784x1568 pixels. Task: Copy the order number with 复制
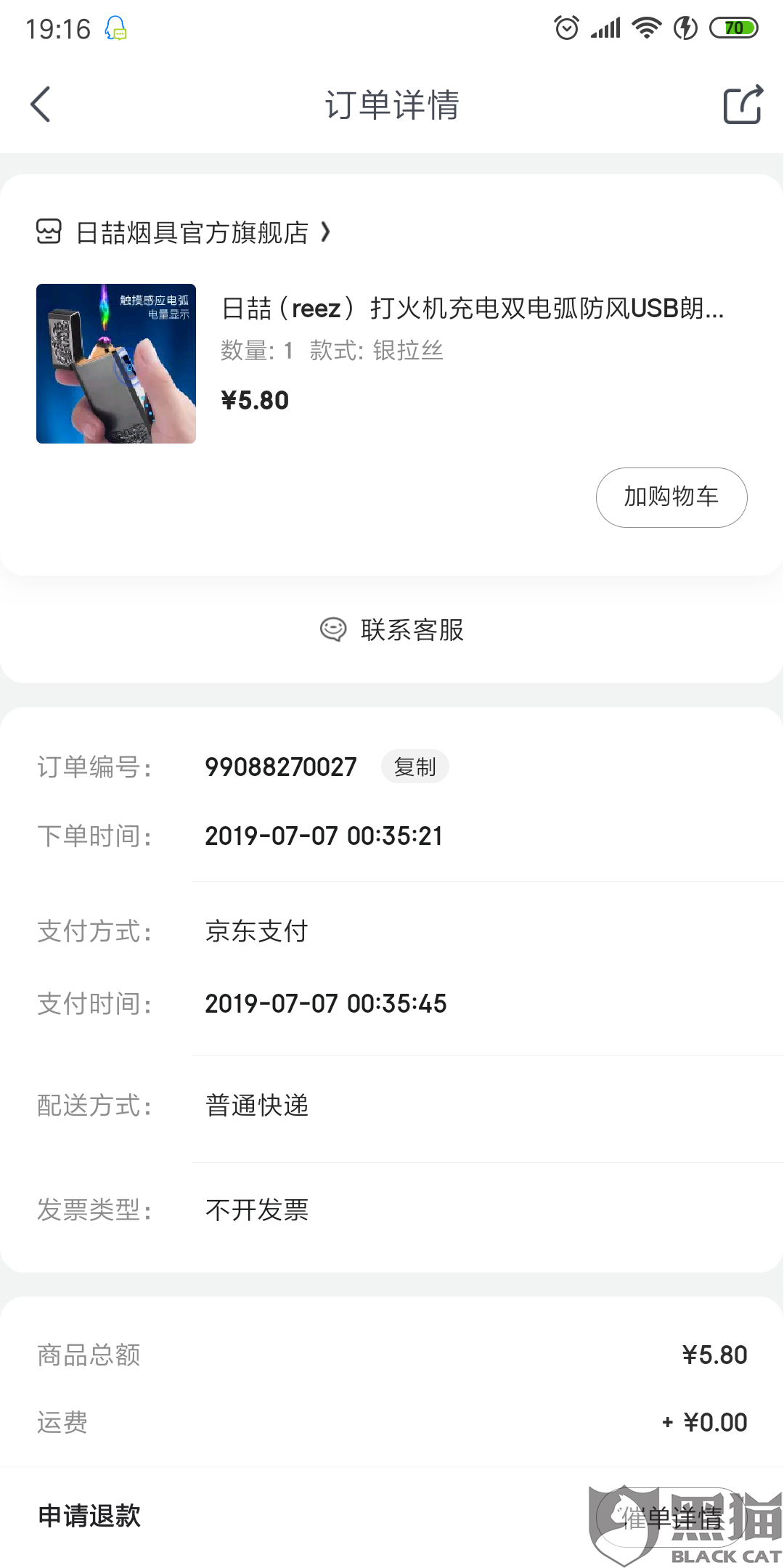pos(415,767)
